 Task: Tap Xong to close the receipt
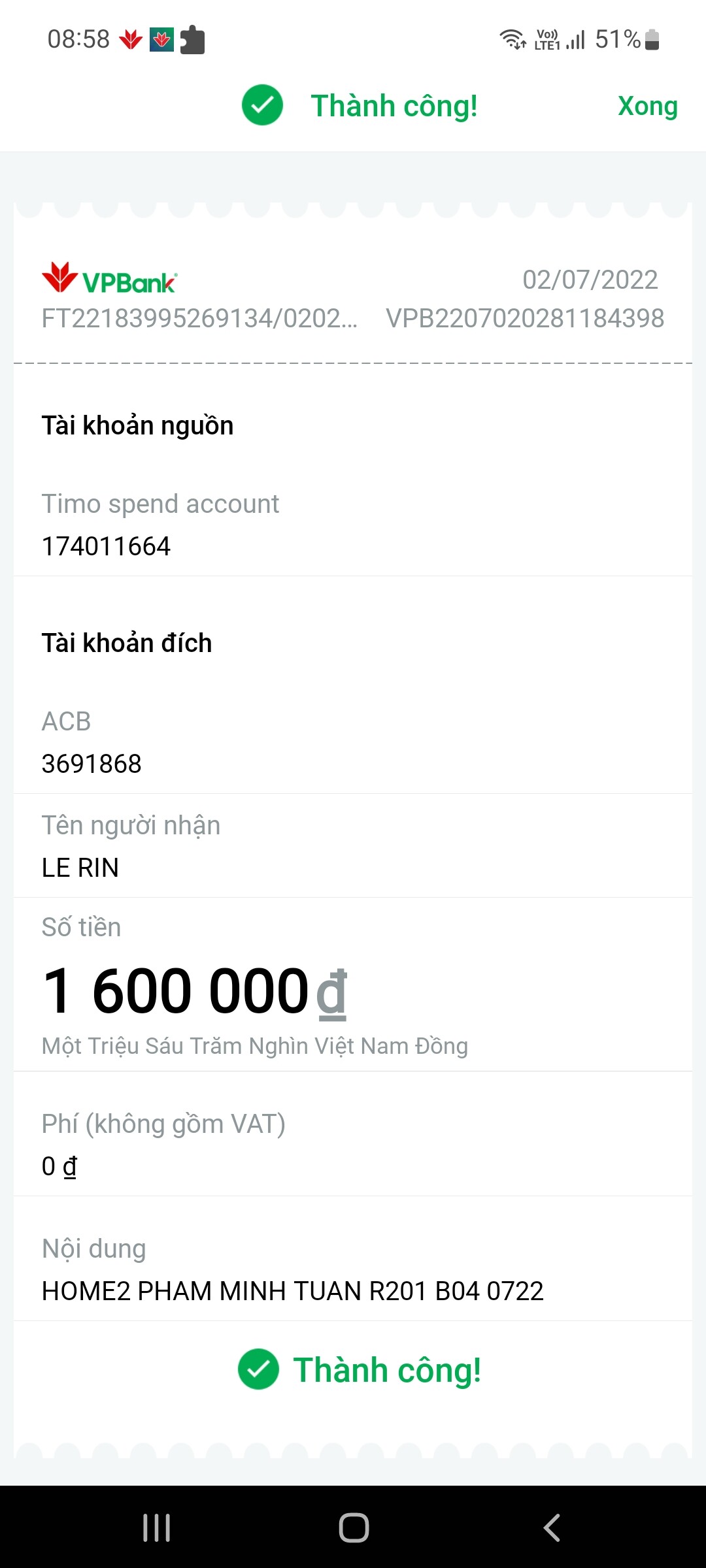(647, 106)
